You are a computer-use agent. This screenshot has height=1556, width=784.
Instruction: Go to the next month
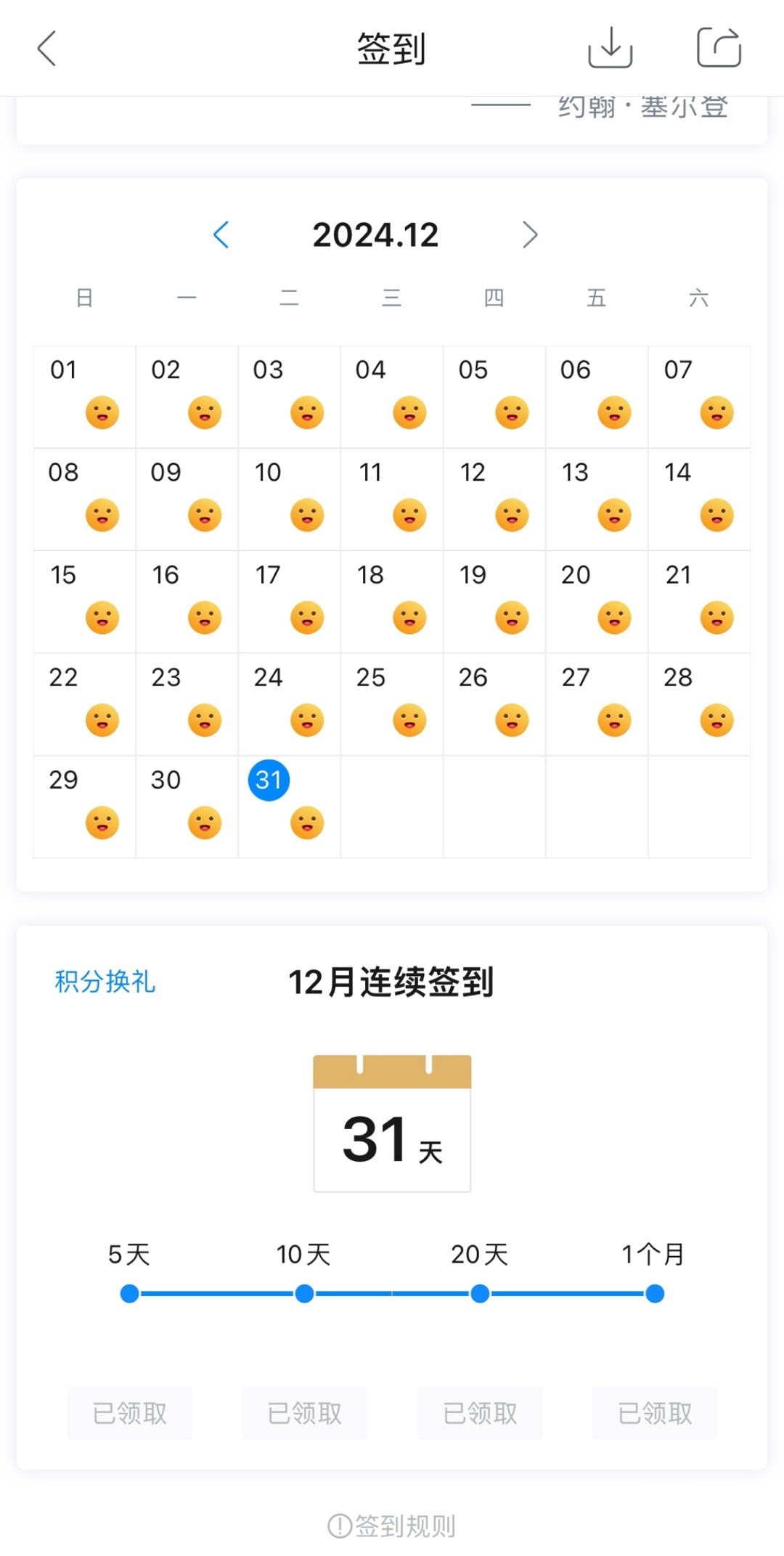530,235
